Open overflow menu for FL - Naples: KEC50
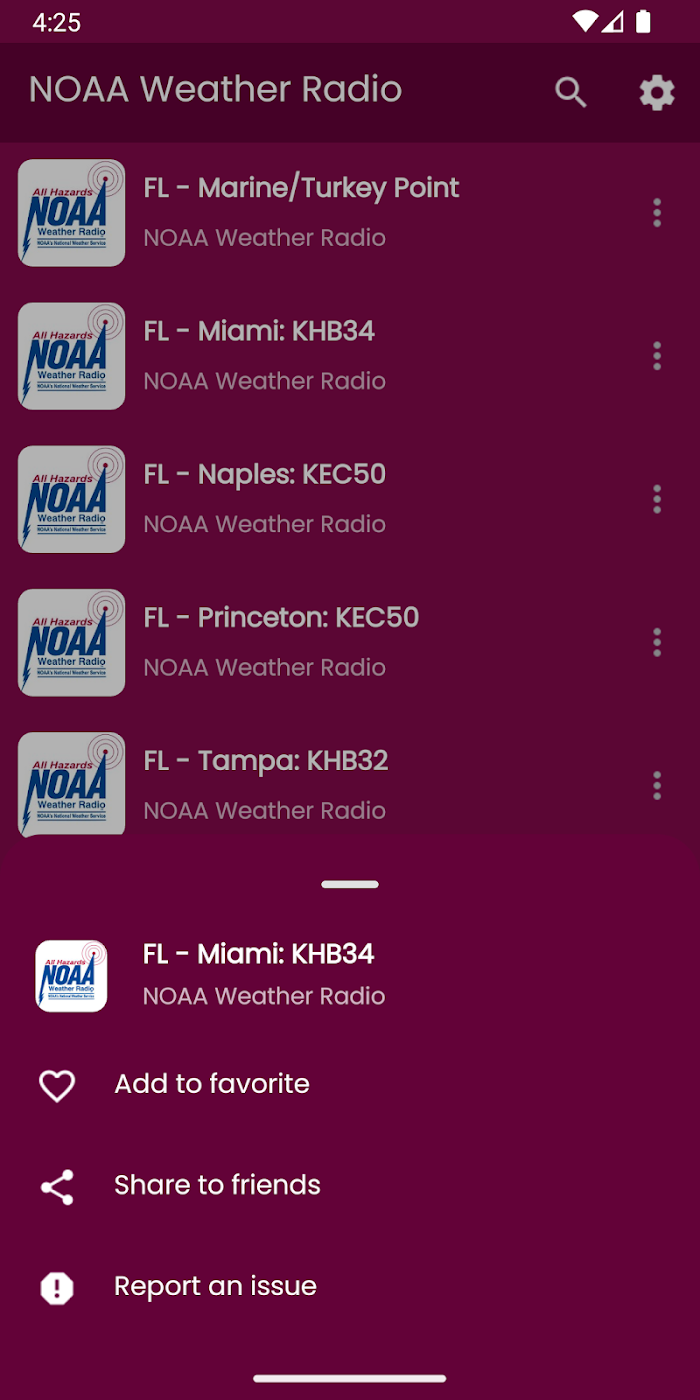The width and height of the screenshot is (700, 1400). 657,499
